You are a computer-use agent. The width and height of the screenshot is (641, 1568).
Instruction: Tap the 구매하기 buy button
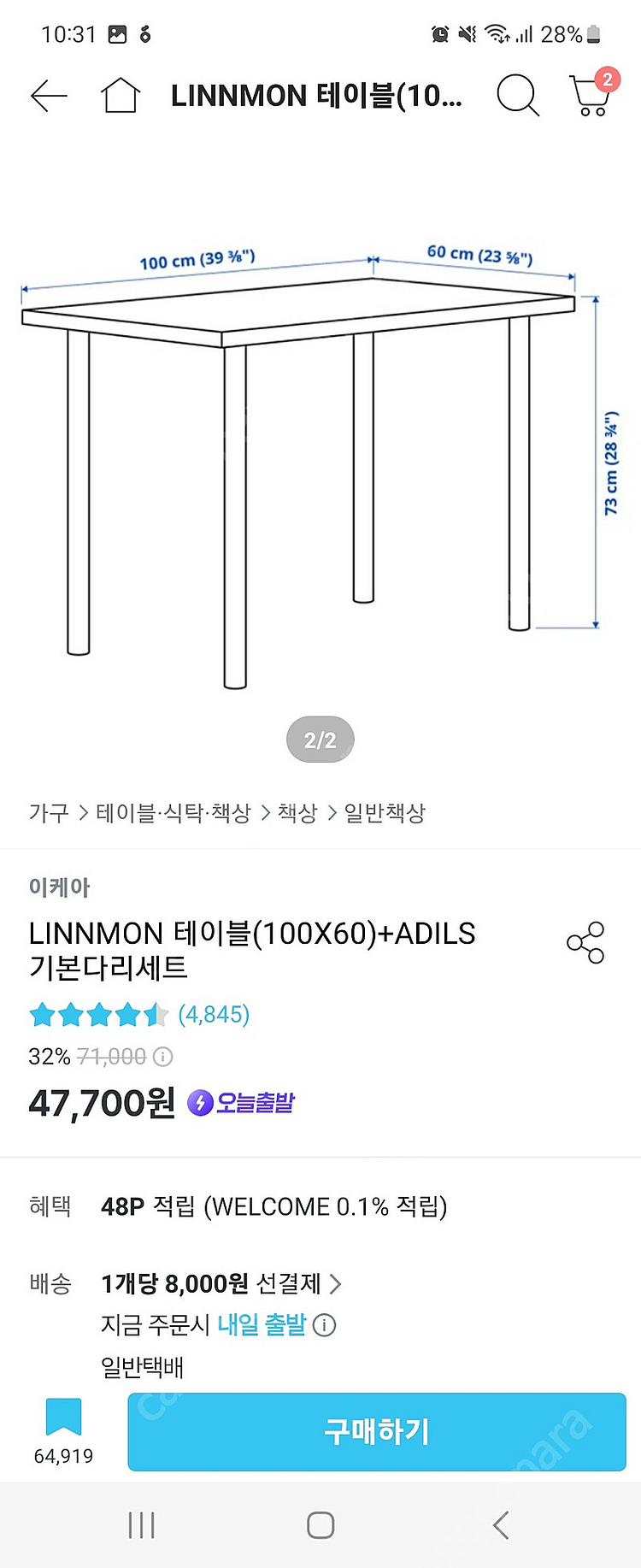tap(377, 1431)
